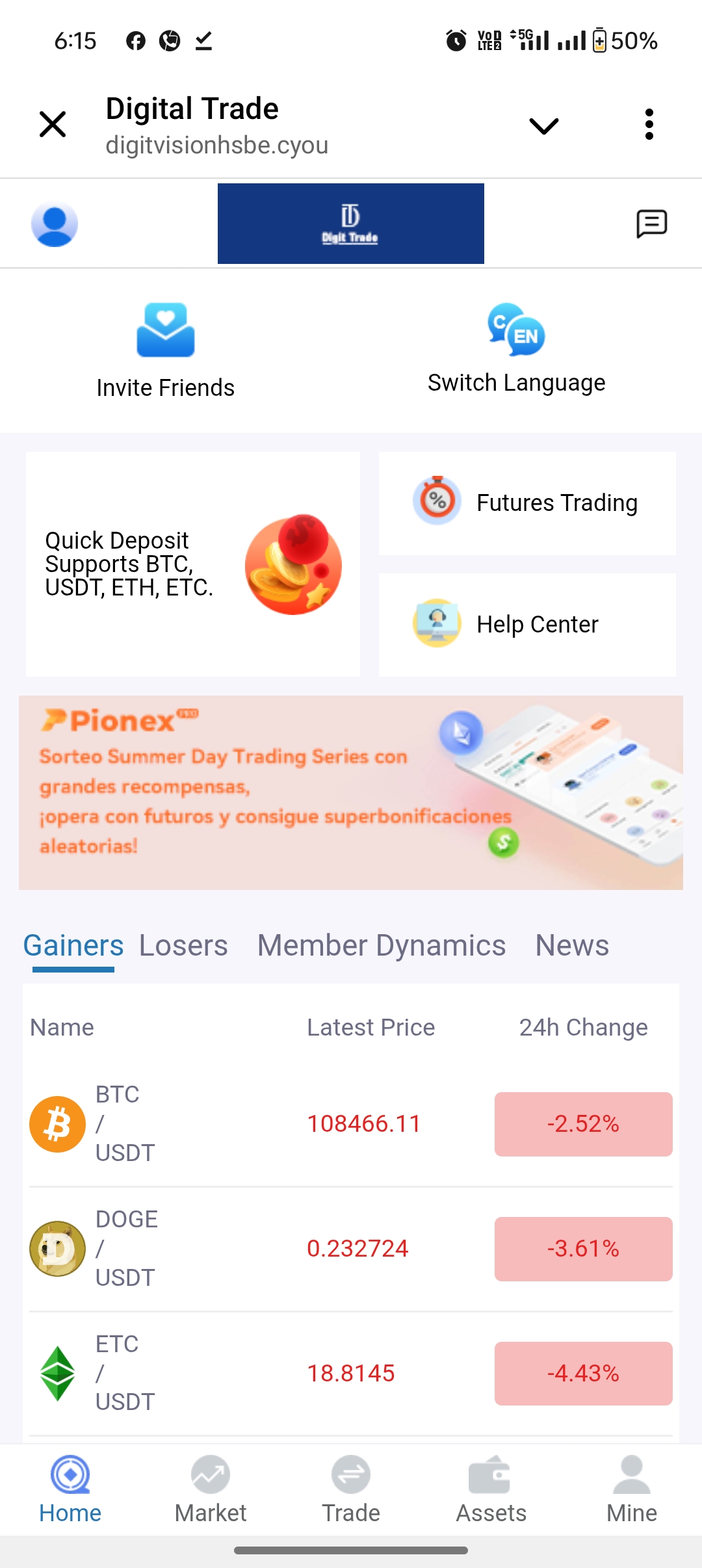
Task: Open the browser overflow menu
Action: [x=649, y=124]
